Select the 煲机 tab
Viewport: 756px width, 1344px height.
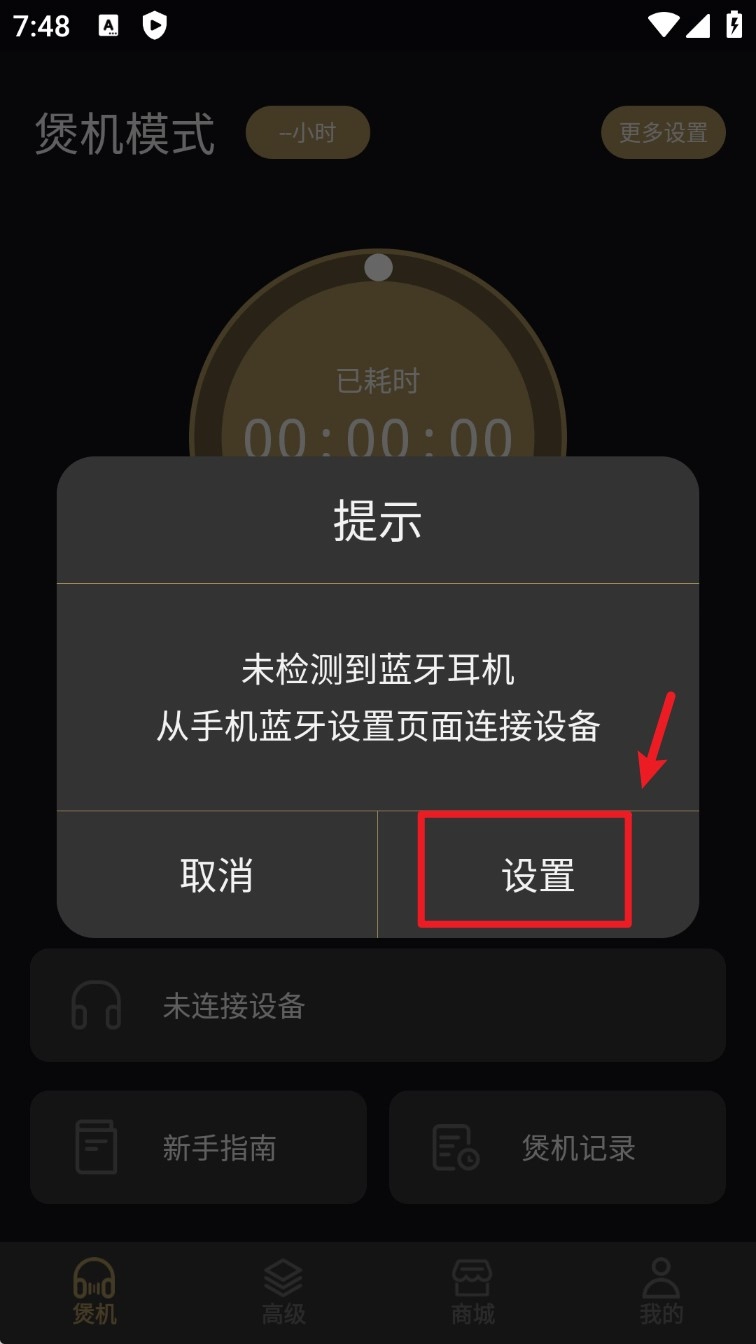(94, 1292)
